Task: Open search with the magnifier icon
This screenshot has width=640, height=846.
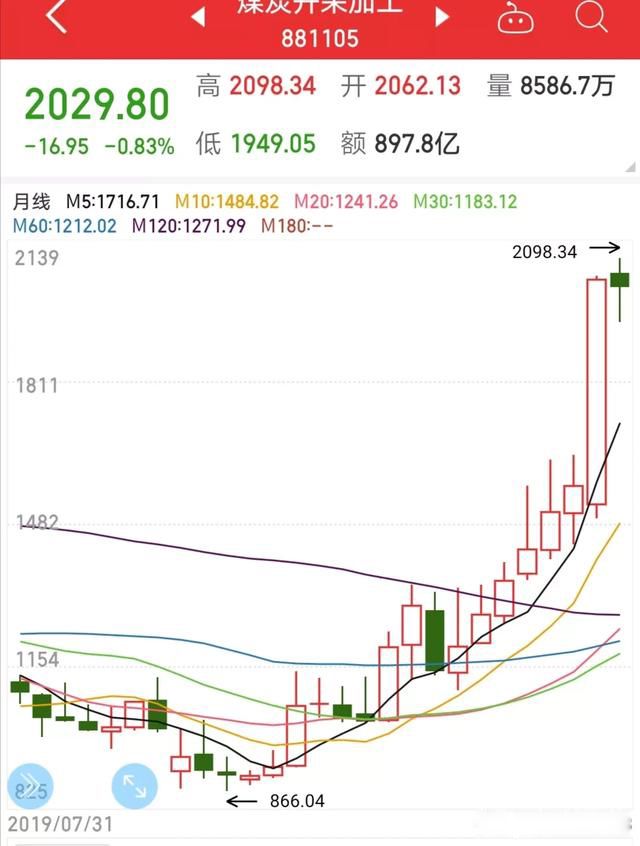Action: tap(591, 17)
